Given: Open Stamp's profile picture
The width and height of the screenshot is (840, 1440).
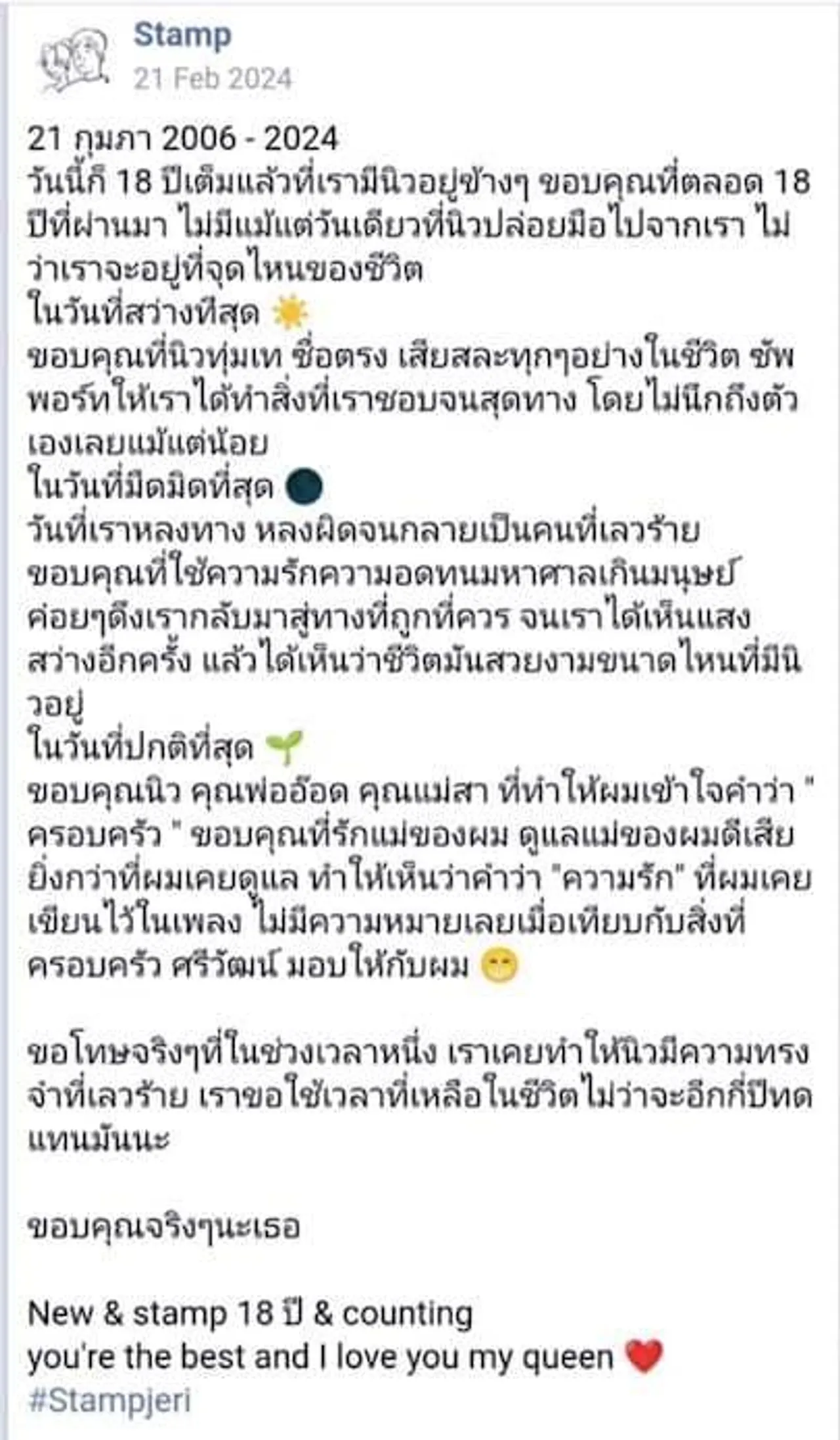Looking at the screenshot, I should coord(74,62).
